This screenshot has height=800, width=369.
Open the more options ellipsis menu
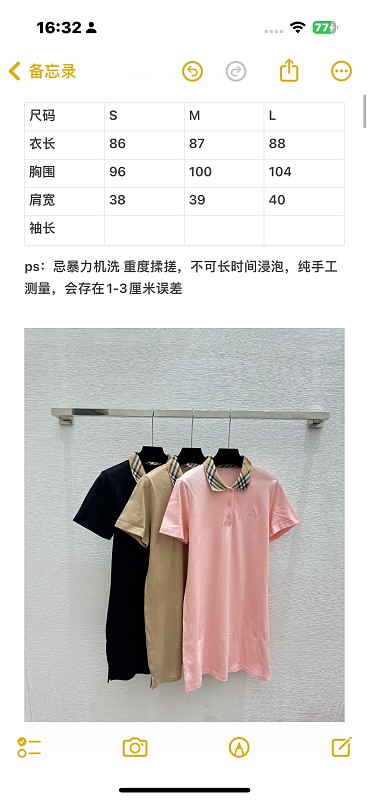click(341, 71)
